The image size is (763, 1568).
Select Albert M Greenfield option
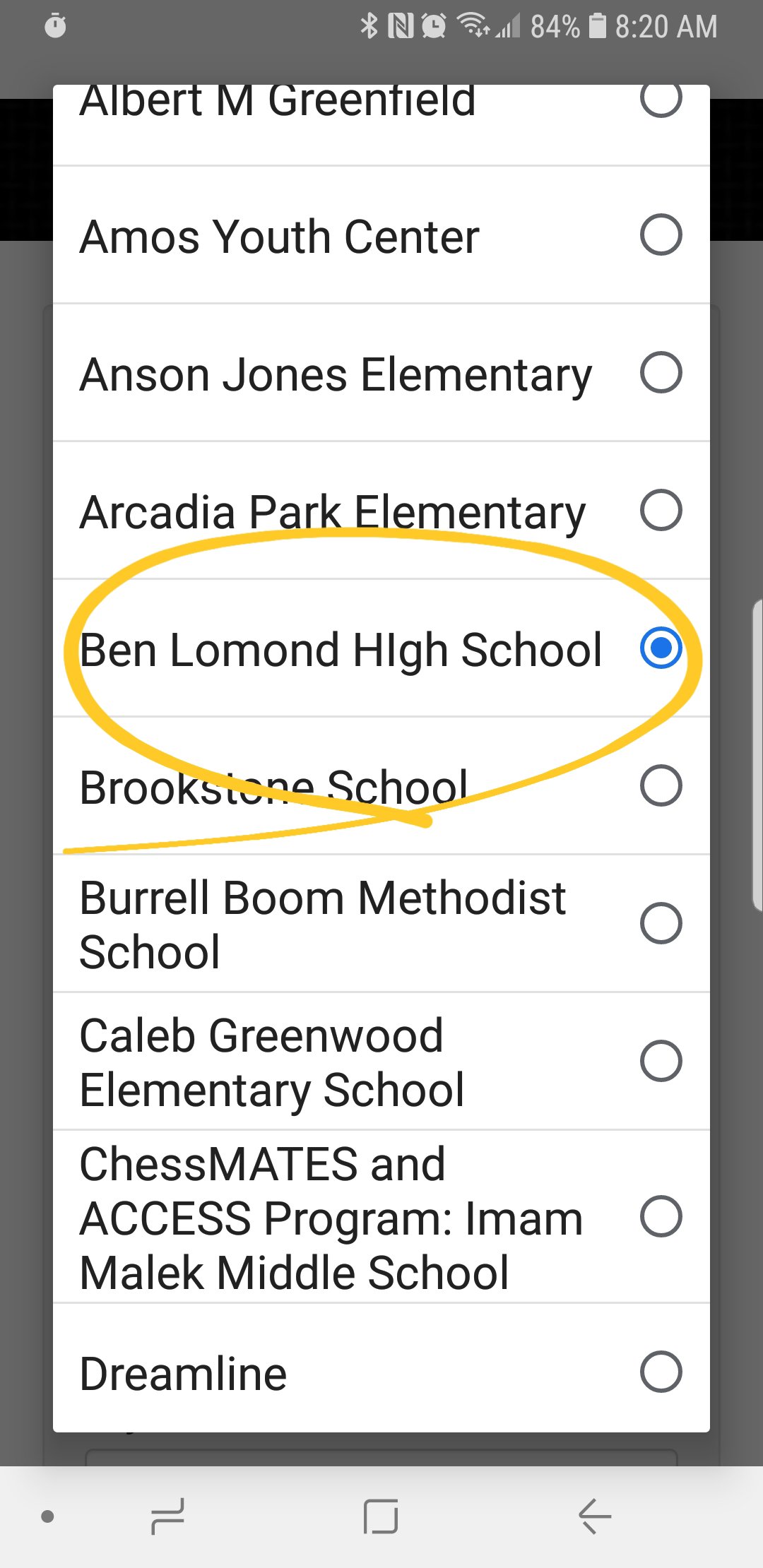[661, 99]
